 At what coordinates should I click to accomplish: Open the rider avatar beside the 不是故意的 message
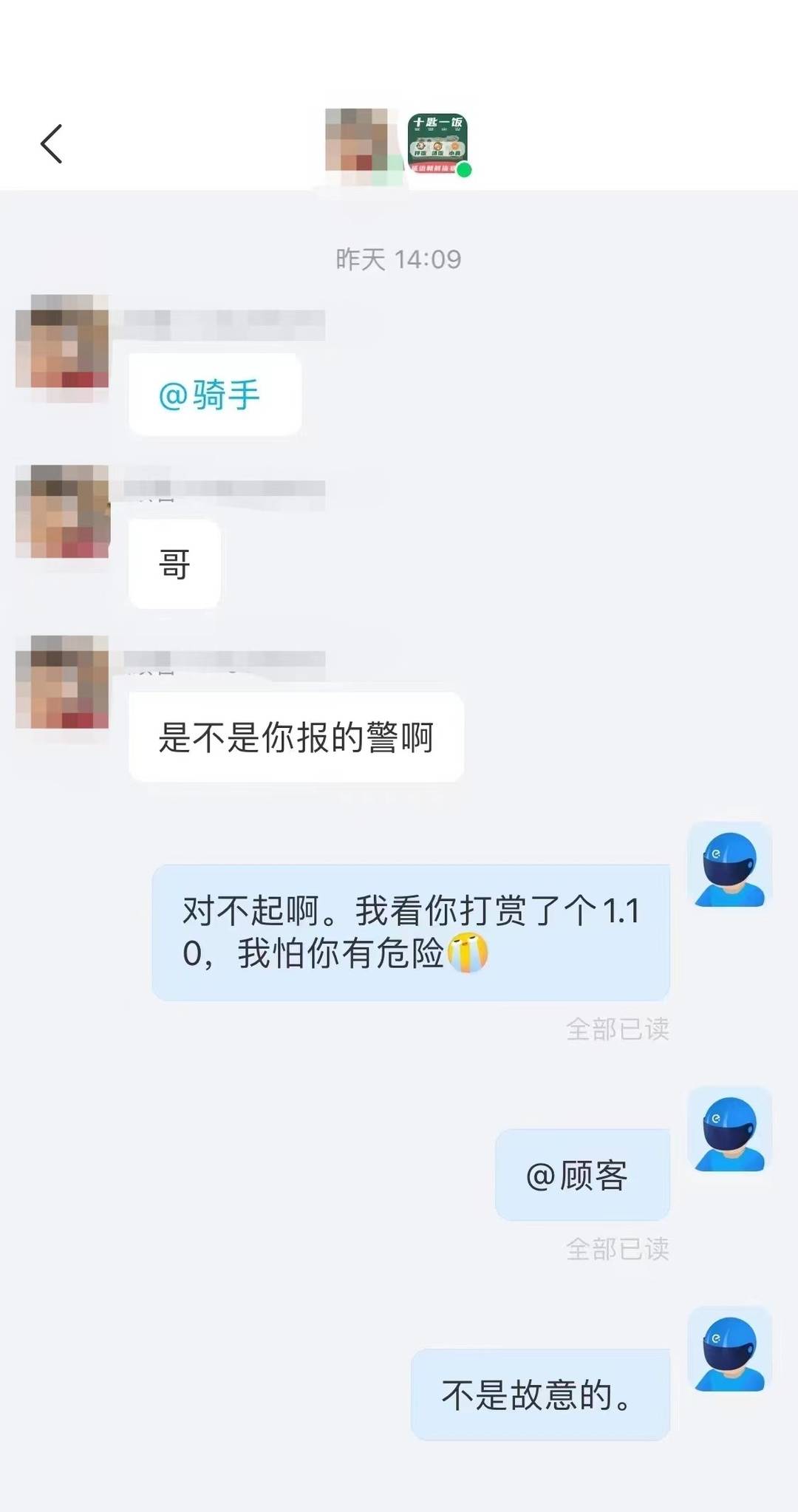729,1349
